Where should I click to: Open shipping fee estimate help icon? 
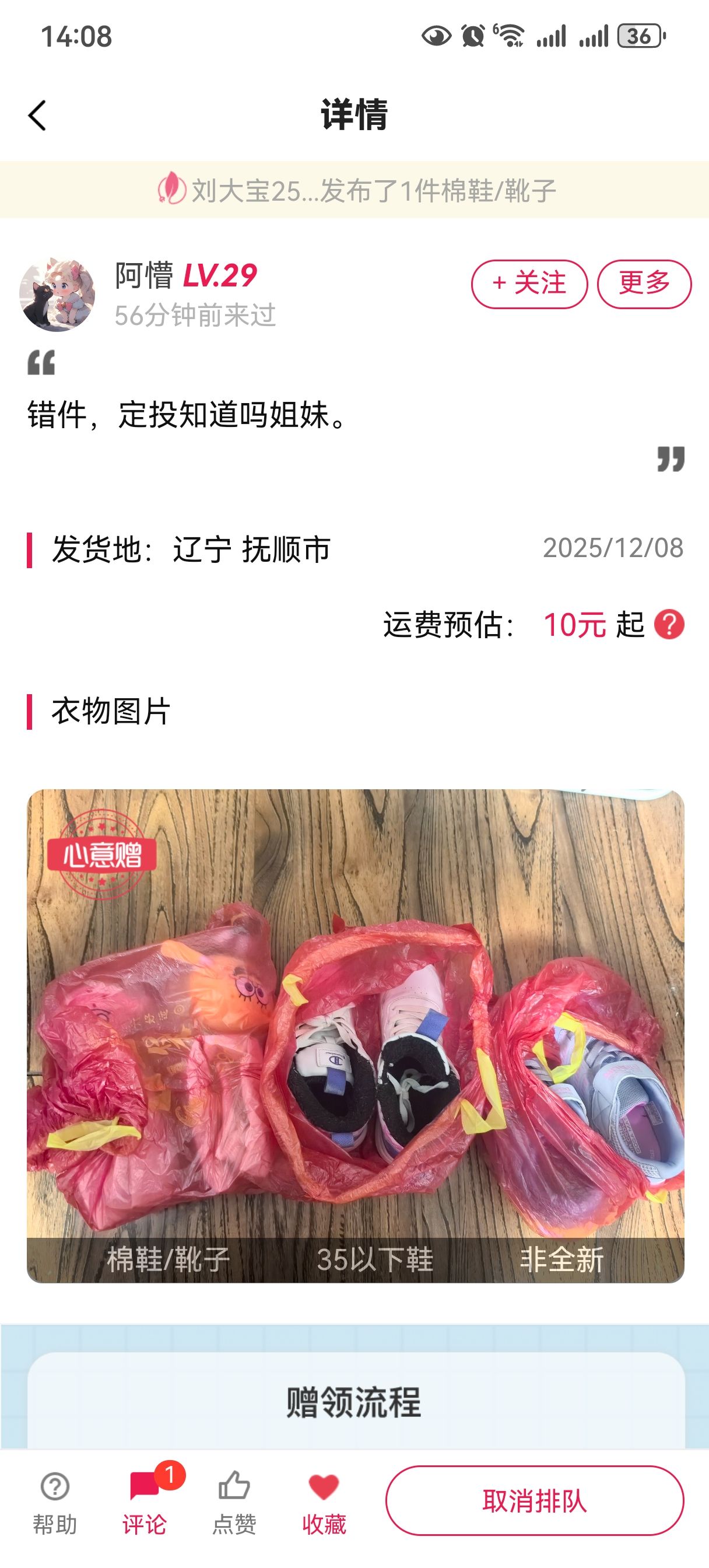pyautogui.click(x=669, y=625)
